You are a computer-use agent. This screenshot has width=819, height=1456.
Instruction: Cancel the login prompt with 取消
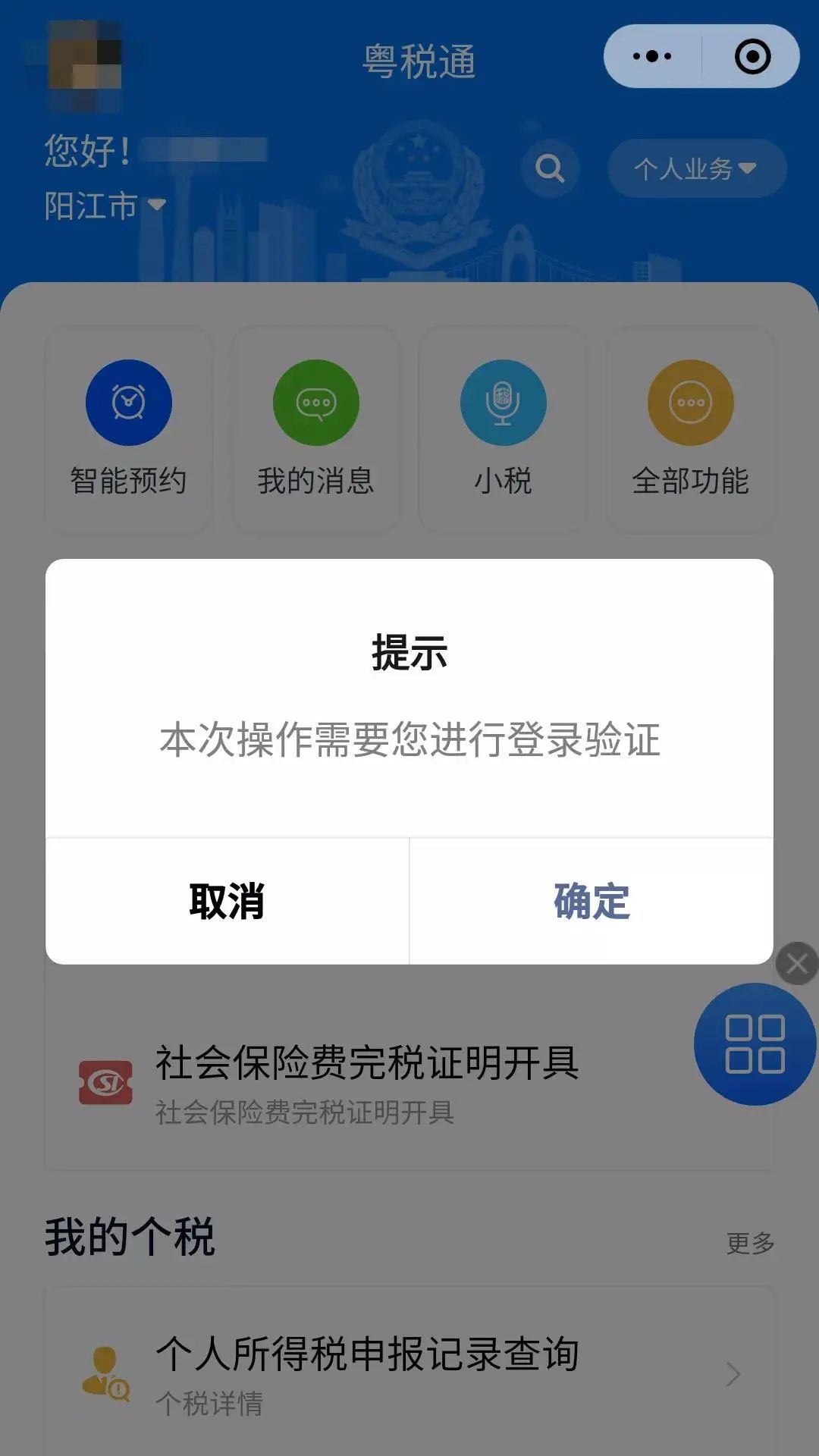(225, 903)
